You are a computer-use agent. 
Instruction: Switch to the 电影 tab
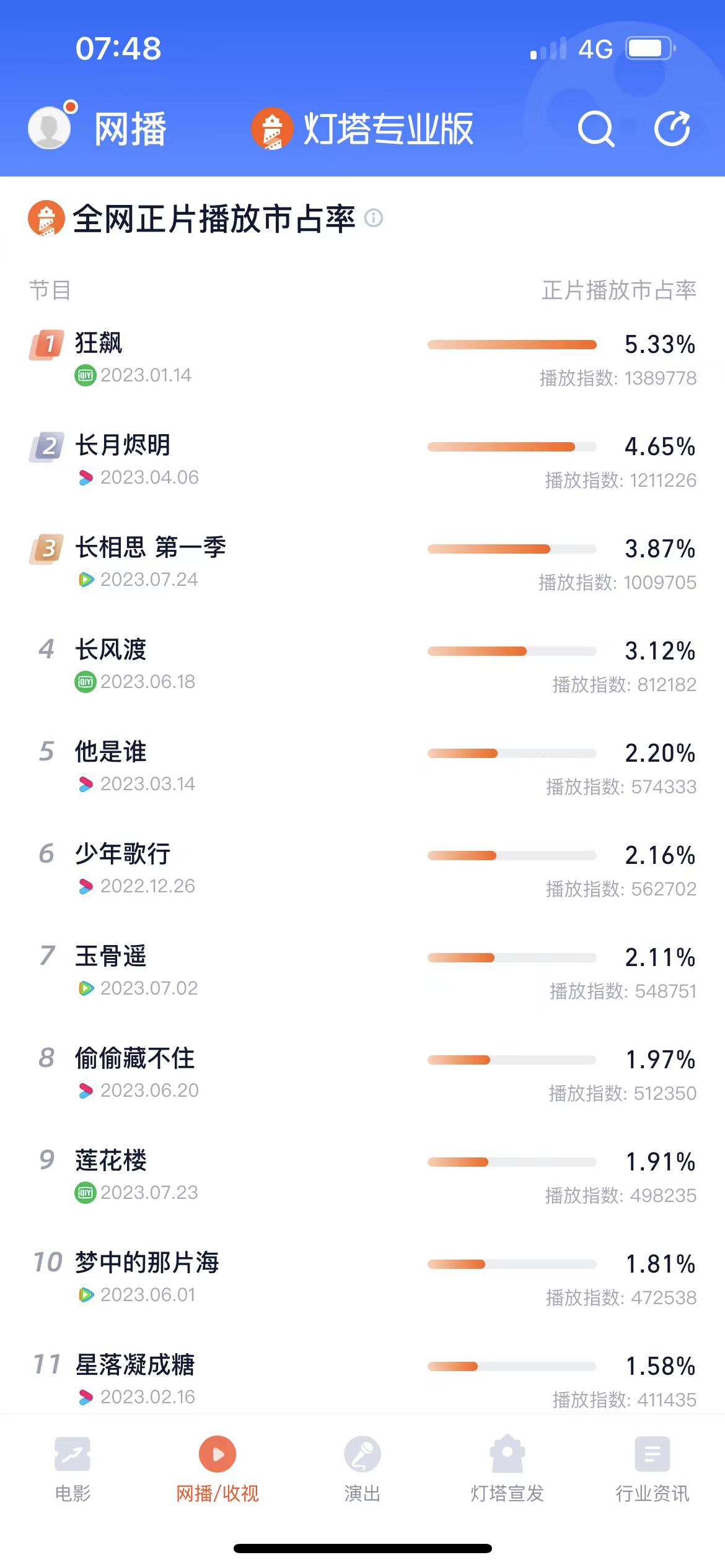pos(72,1469)
